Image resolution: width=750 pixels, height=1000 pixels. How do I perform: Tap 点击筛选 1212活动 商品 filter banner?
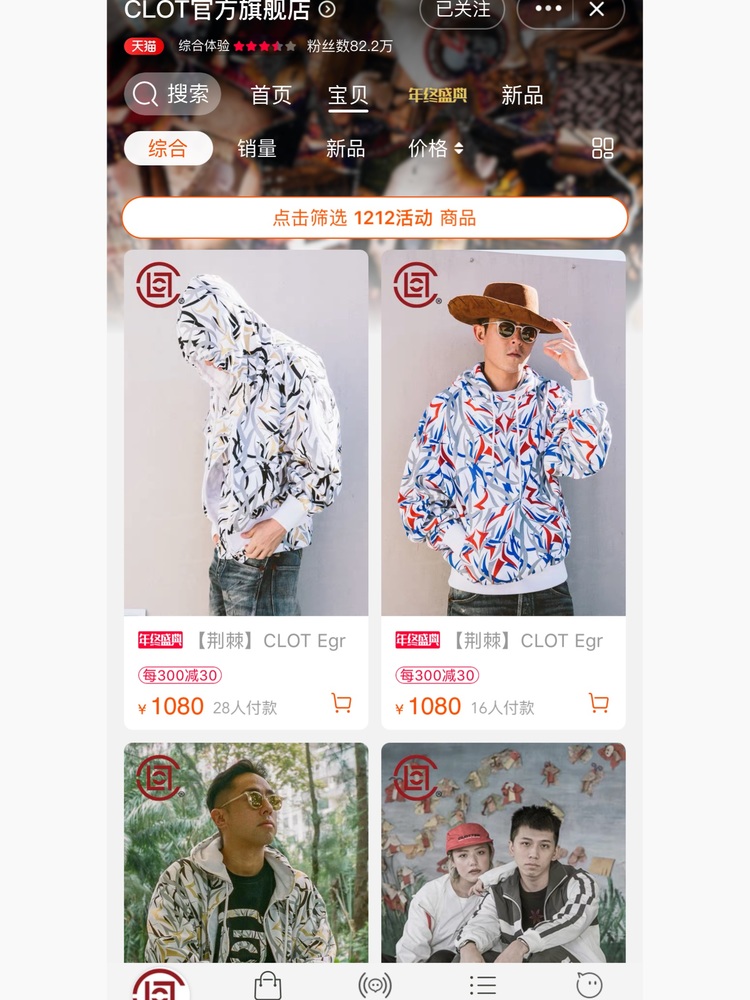click(375, 217)
